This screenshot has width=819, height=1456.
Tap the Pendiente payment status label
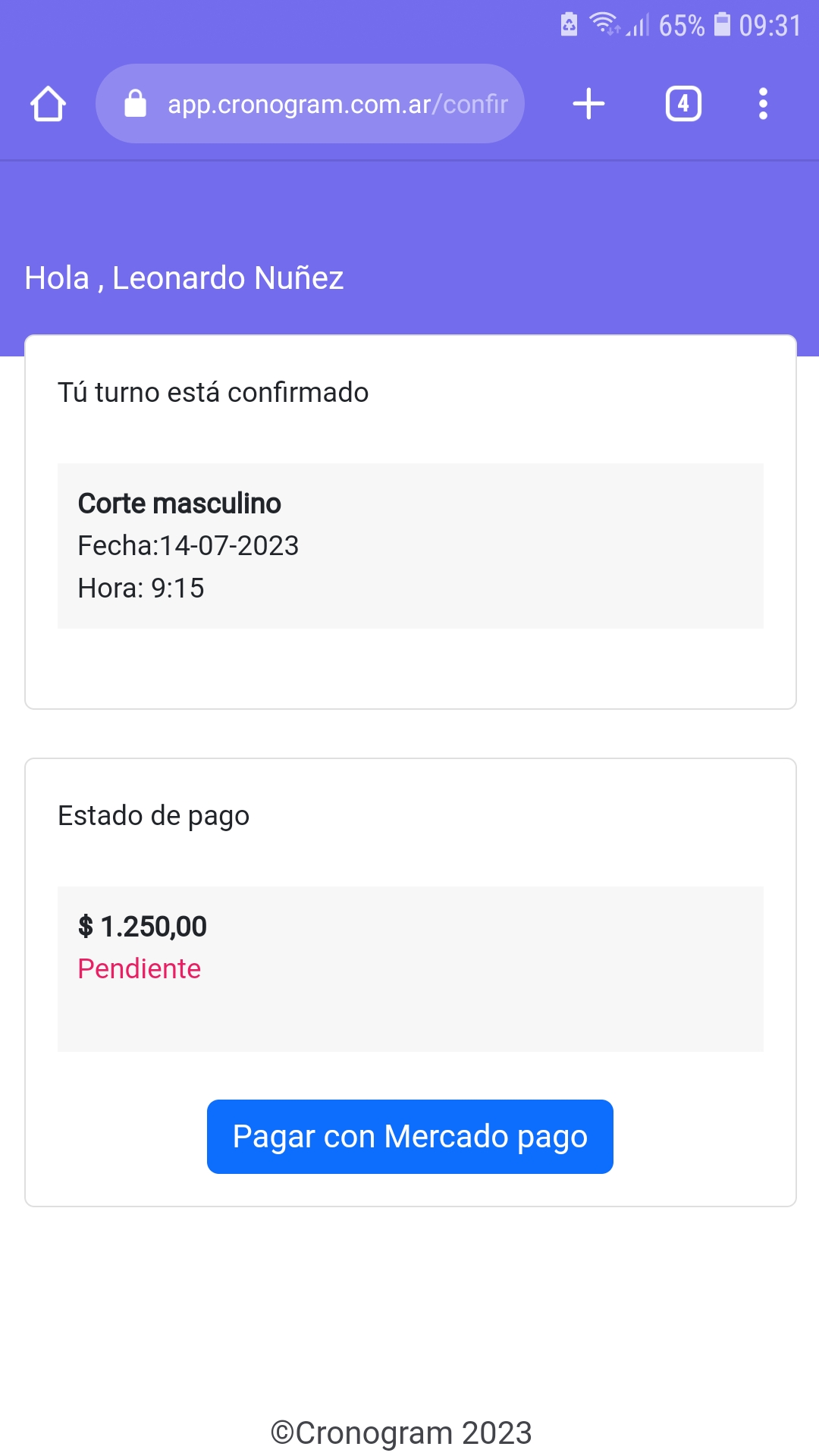(140, 968)
